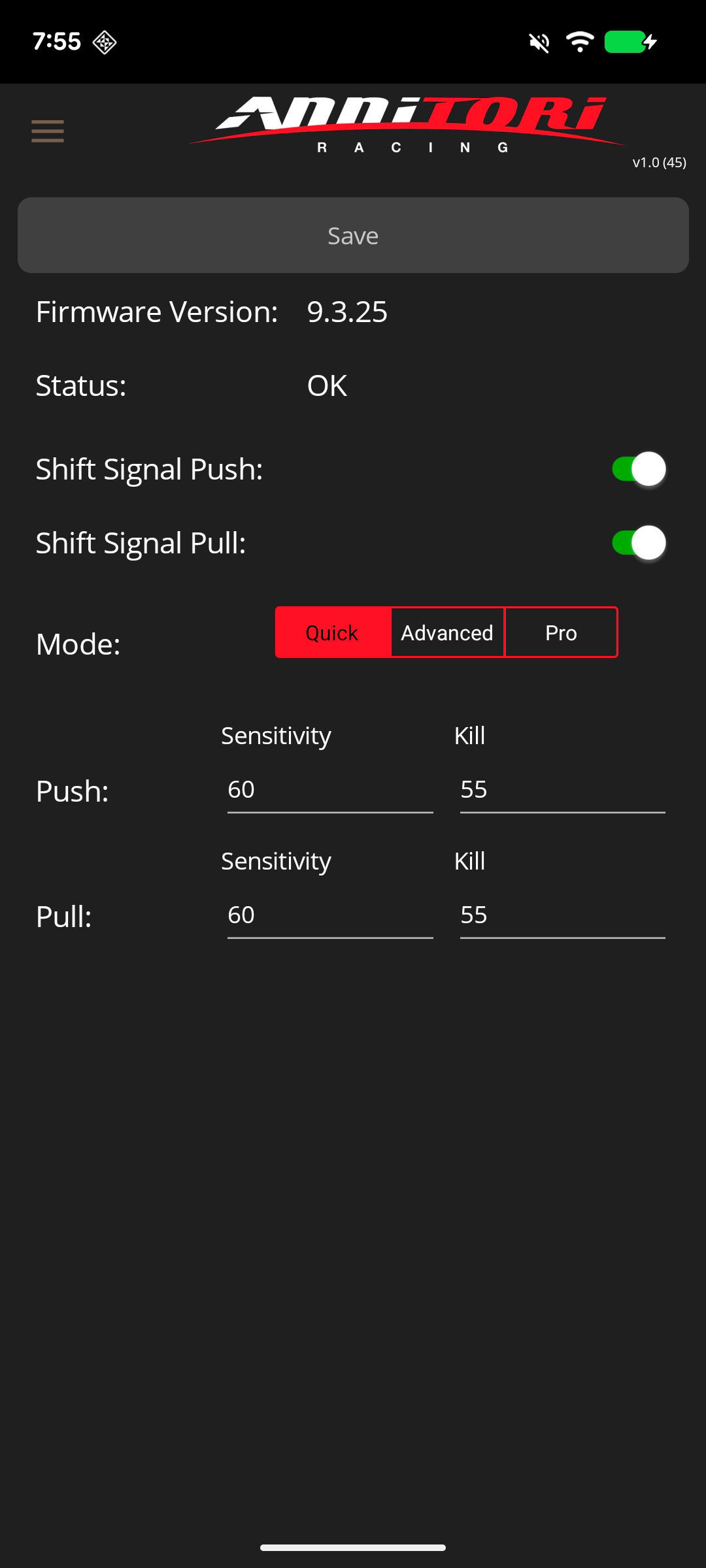706x1568 pixels.
Task: Edit the Push Sensitivity field
Action: (330, 790)
